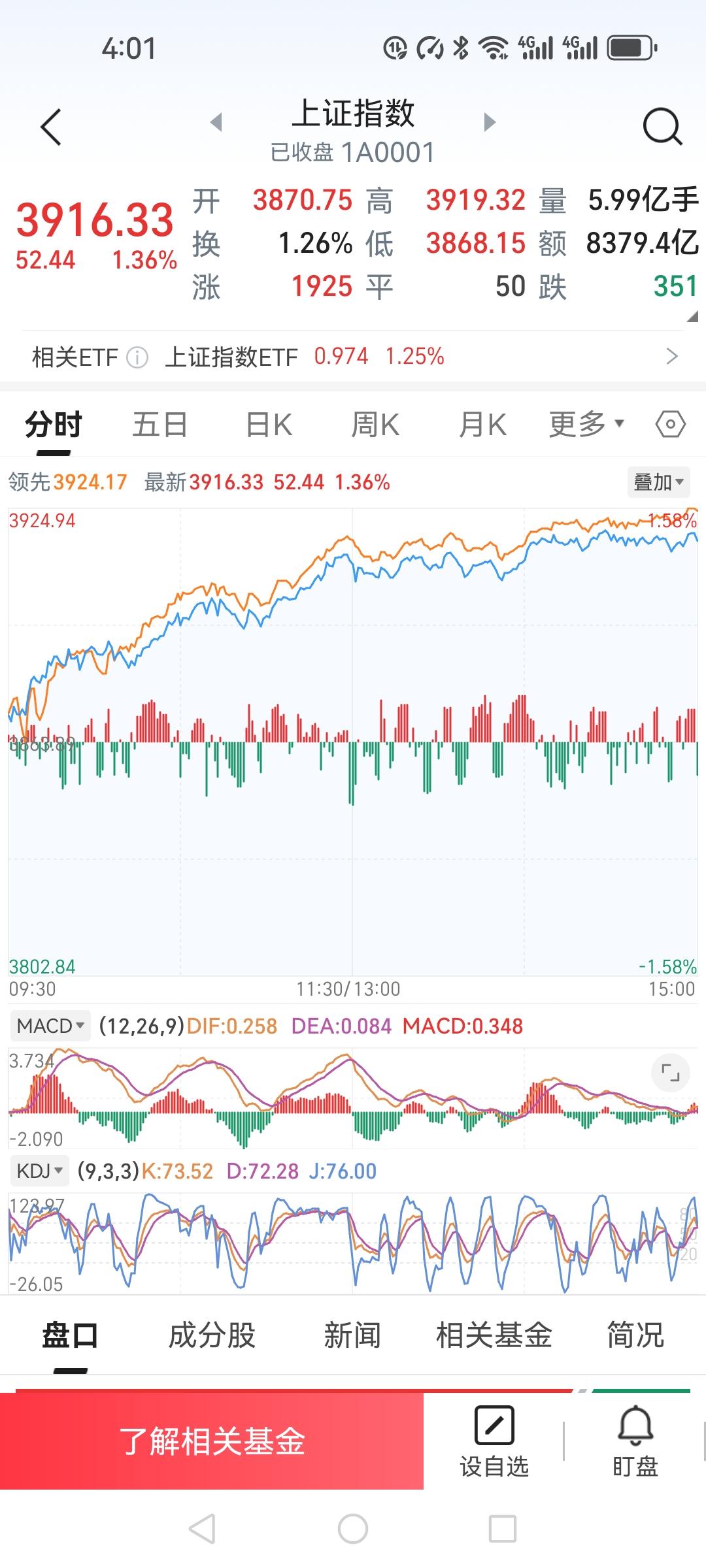706x1568 pixels.
Task: Expand the chart to fullscreen
Action: 670,1072
